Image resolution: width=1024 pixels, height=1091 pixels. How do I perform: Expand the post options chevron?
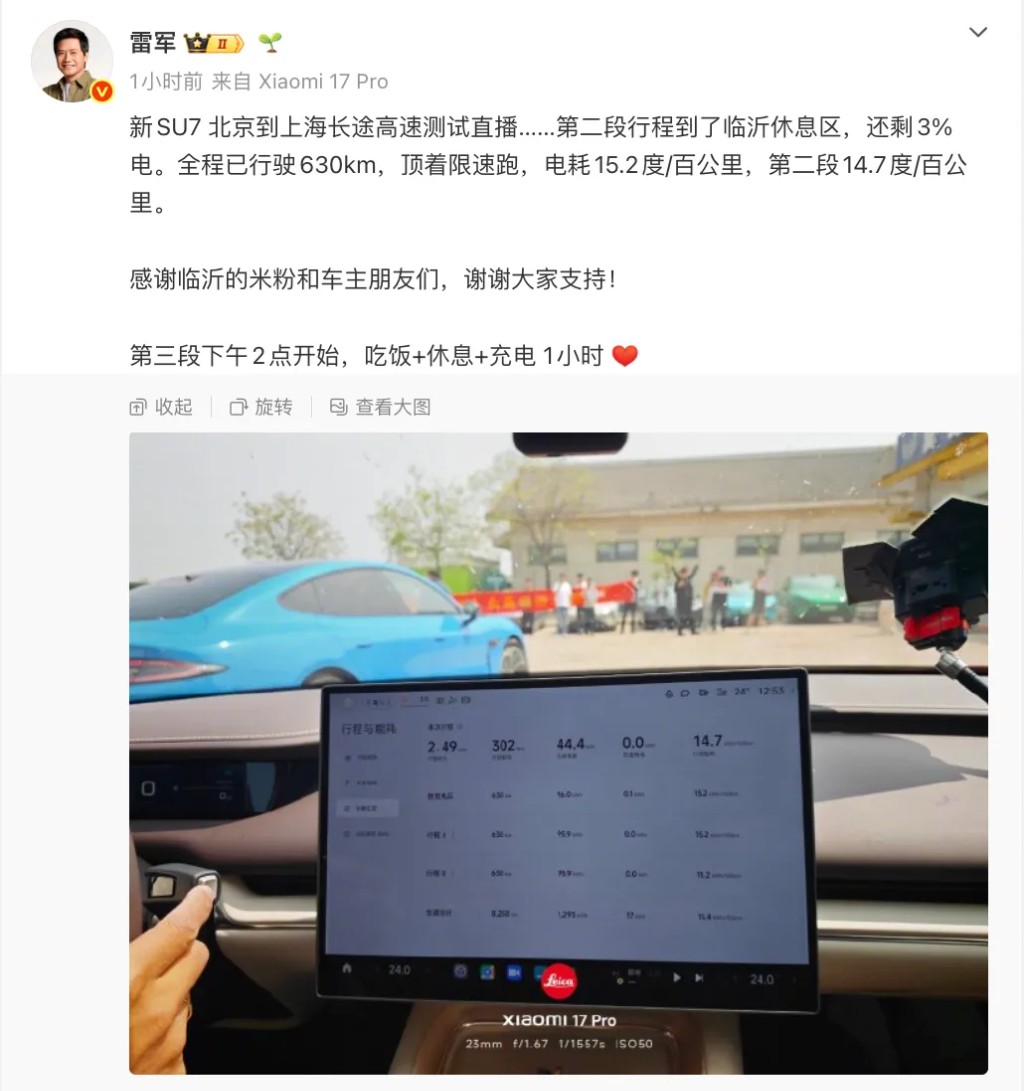(978, 33)
